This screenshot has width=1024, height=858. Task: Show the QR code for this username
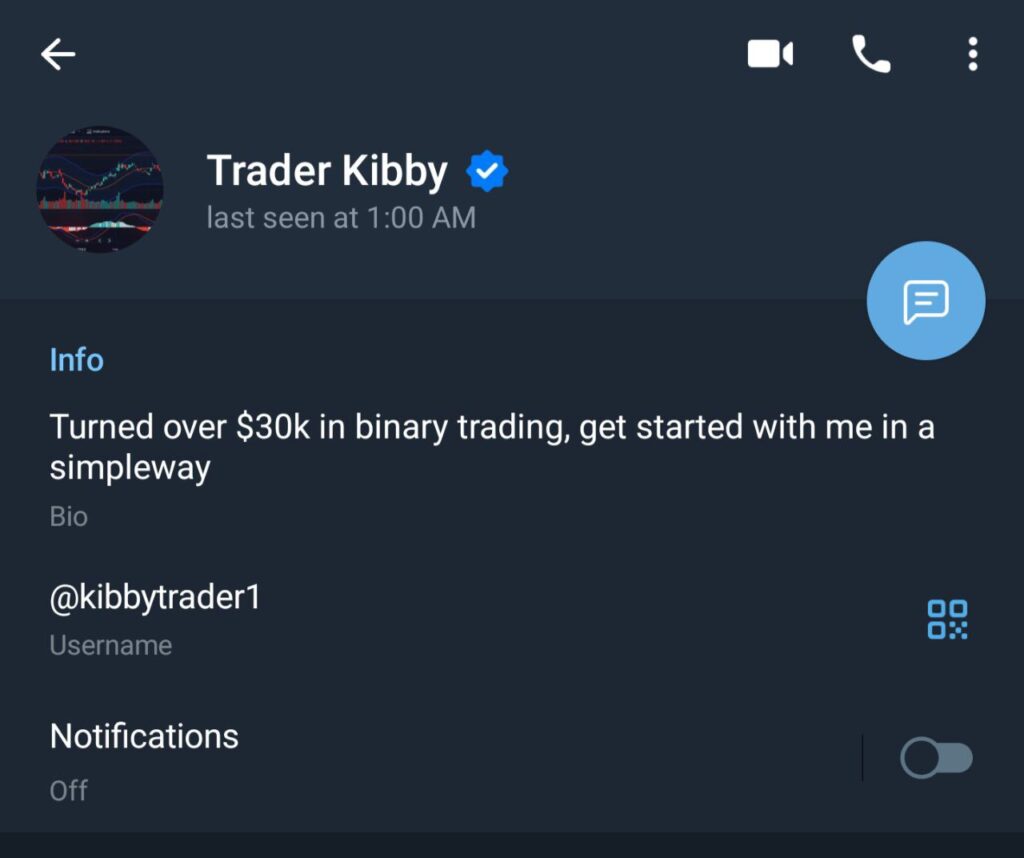click(947, 619)
